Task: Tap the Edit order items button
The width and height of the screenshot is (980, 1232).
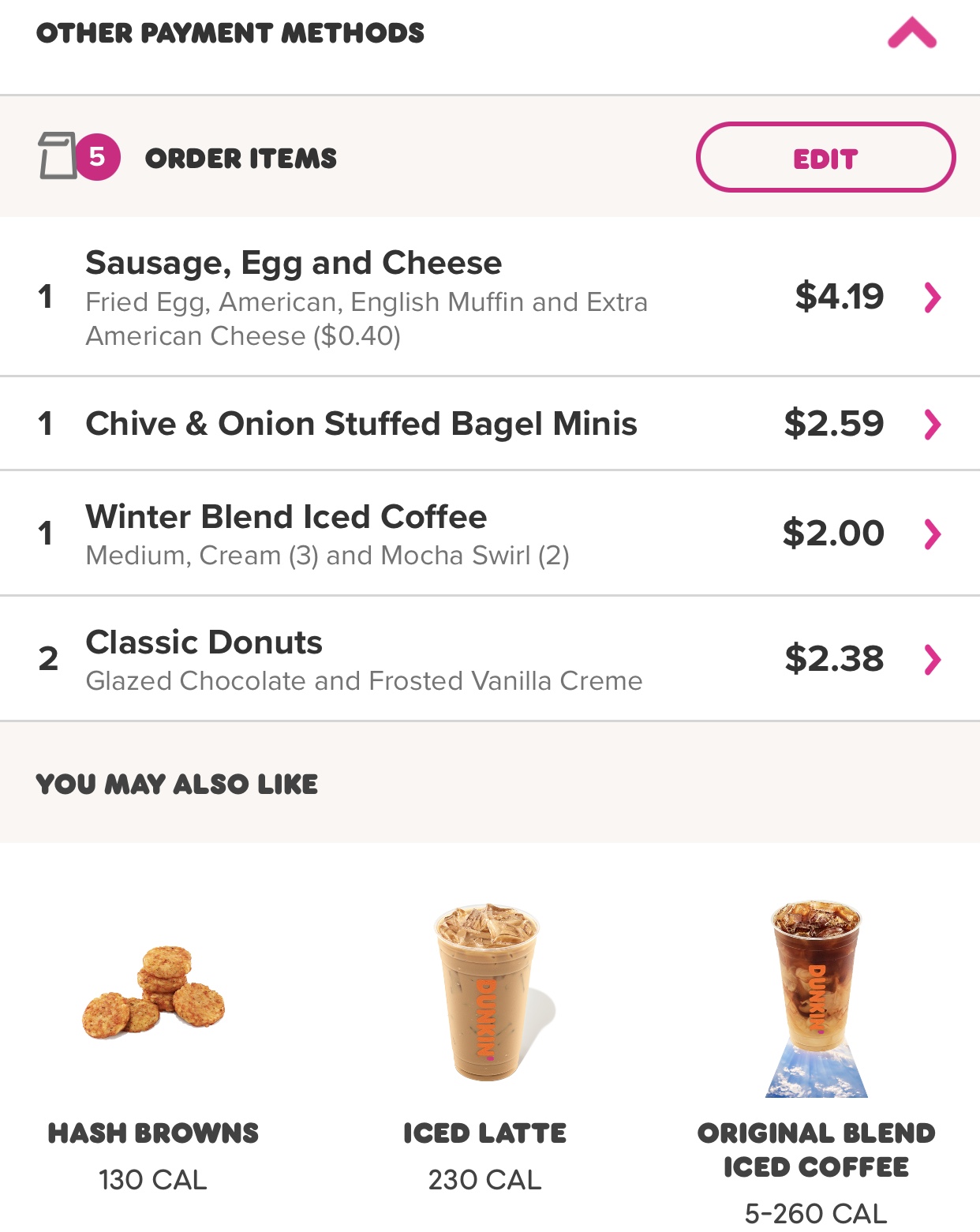Action: [825, 158]
